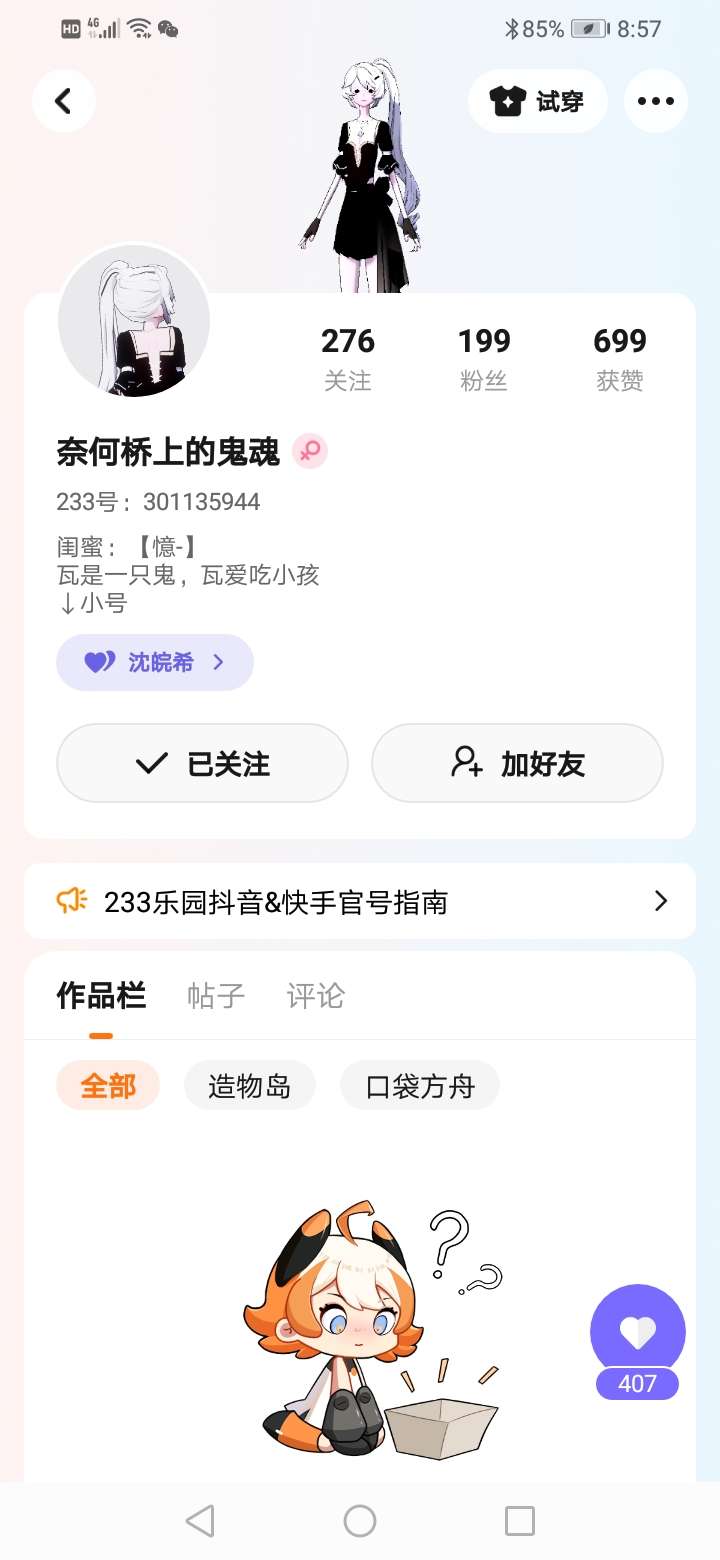Tap the system home button
Image resolution: width=720 pixels, height=1560 pixels.
(x=360, y=1521)
